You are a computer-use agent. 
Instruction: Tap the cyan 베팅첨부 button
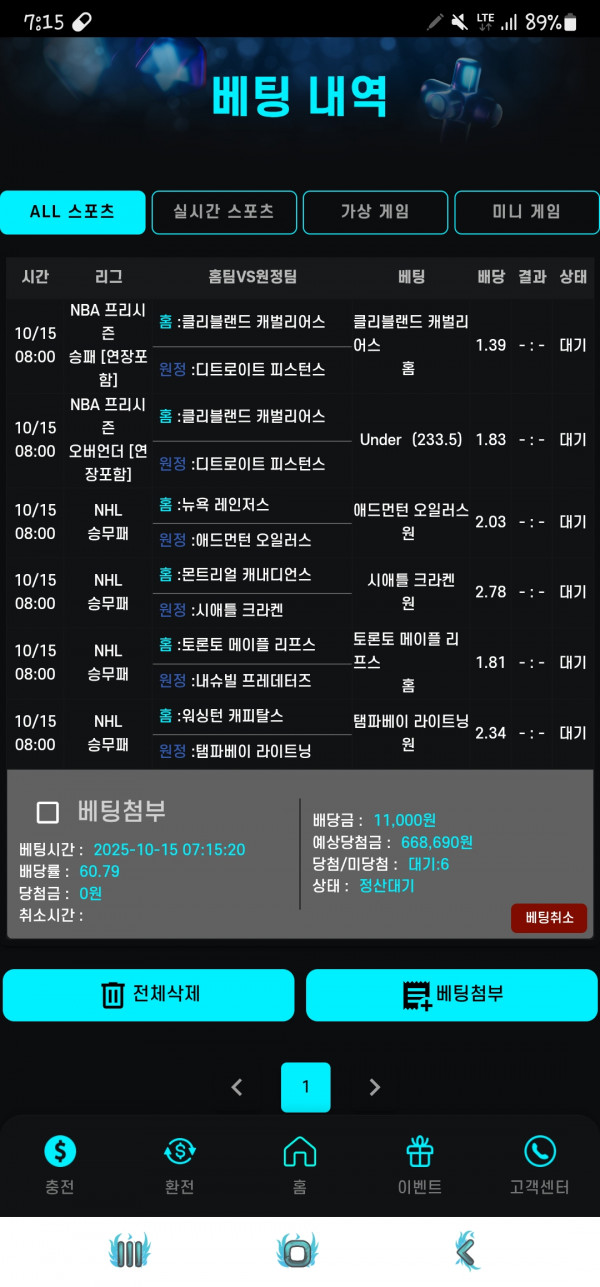452,995
